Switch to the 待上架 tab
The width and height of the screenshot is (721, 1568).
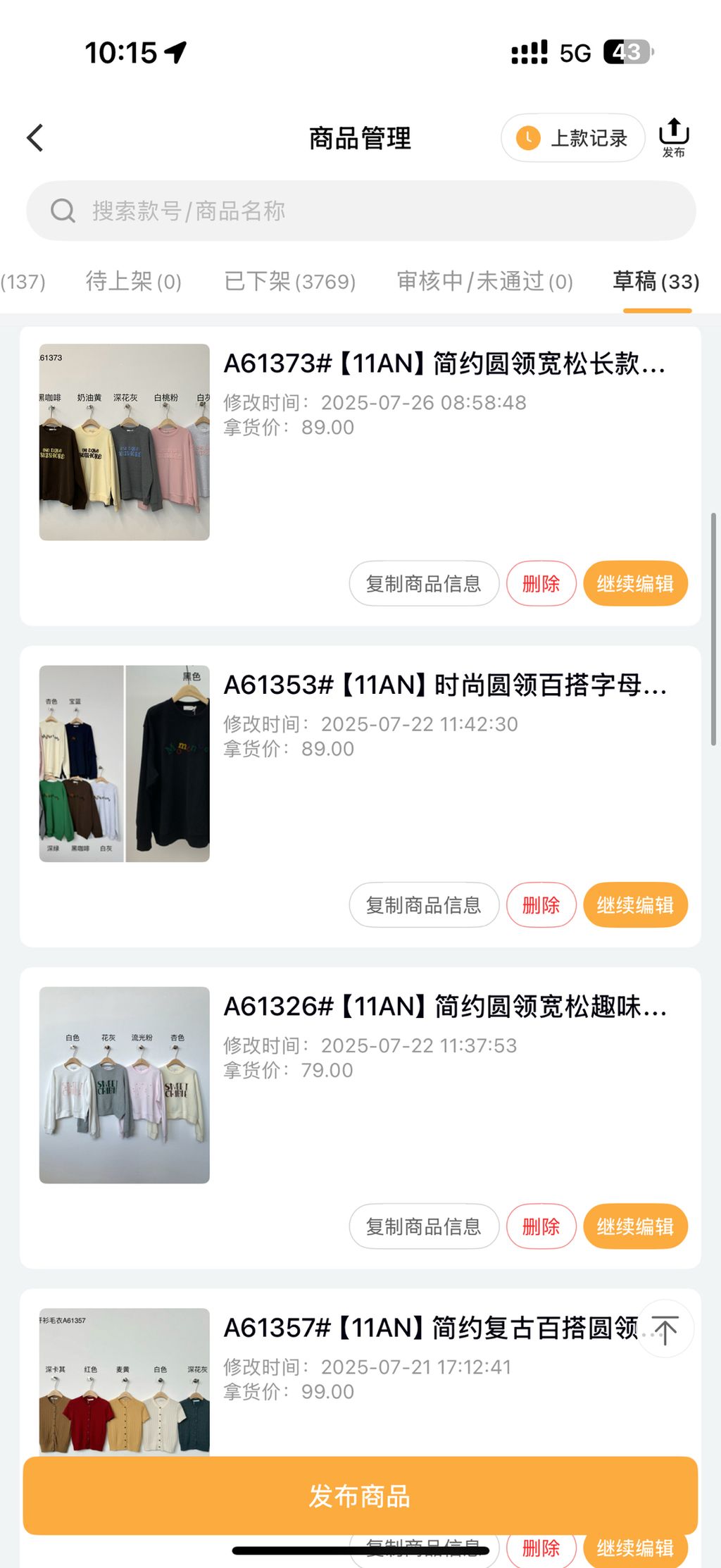coord(134,282)
